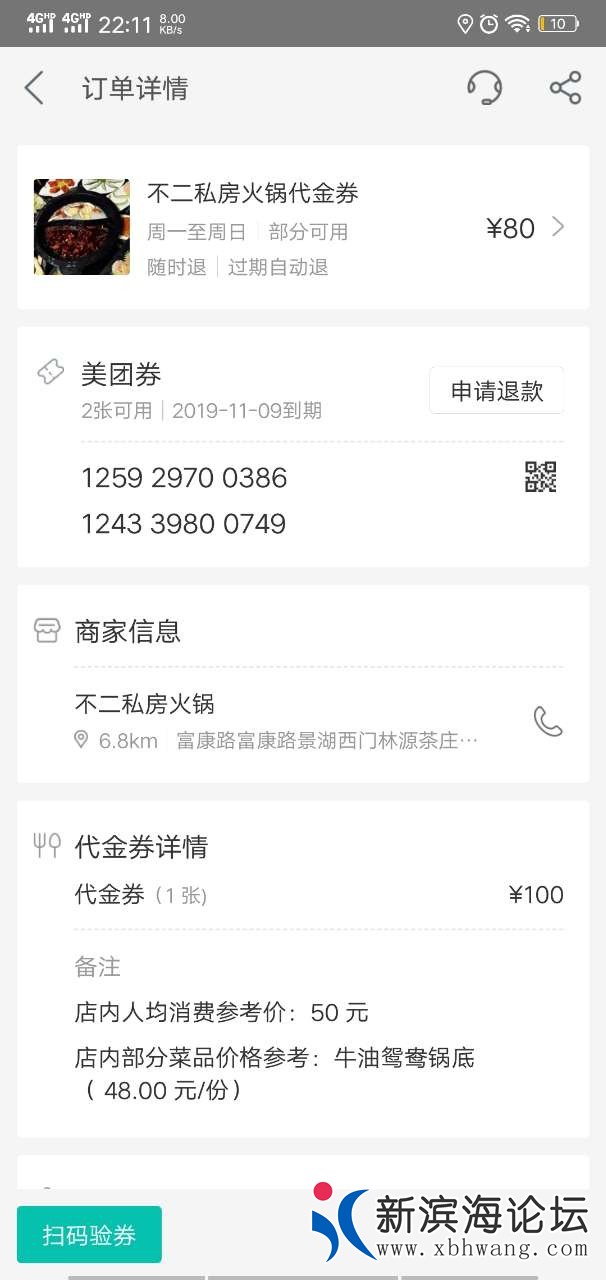Open 不二私房火锅 merchant location details
The image size is (606, 1280).
280,722
